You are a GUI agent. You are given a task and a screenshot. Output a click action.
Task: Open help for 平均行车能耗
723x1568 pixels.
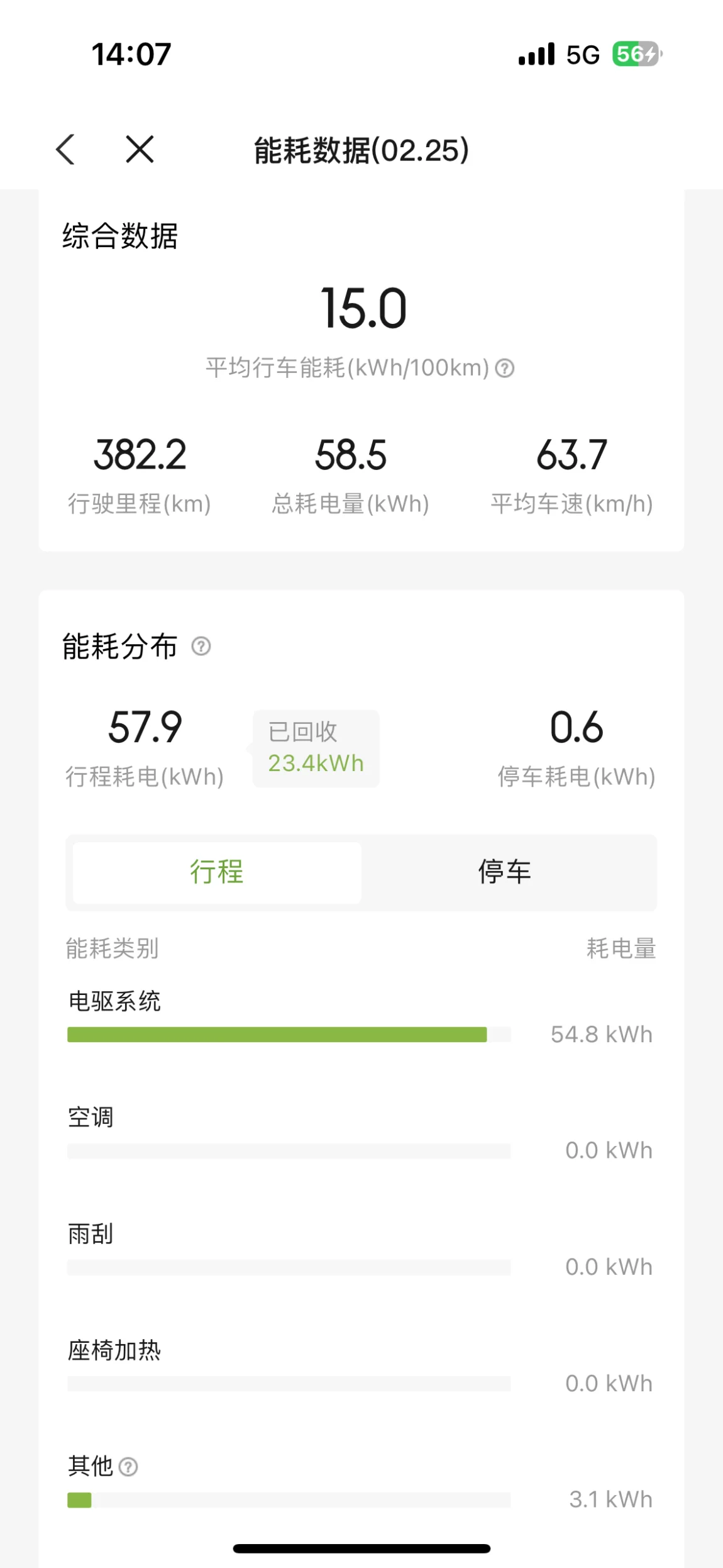pos(505,368)
